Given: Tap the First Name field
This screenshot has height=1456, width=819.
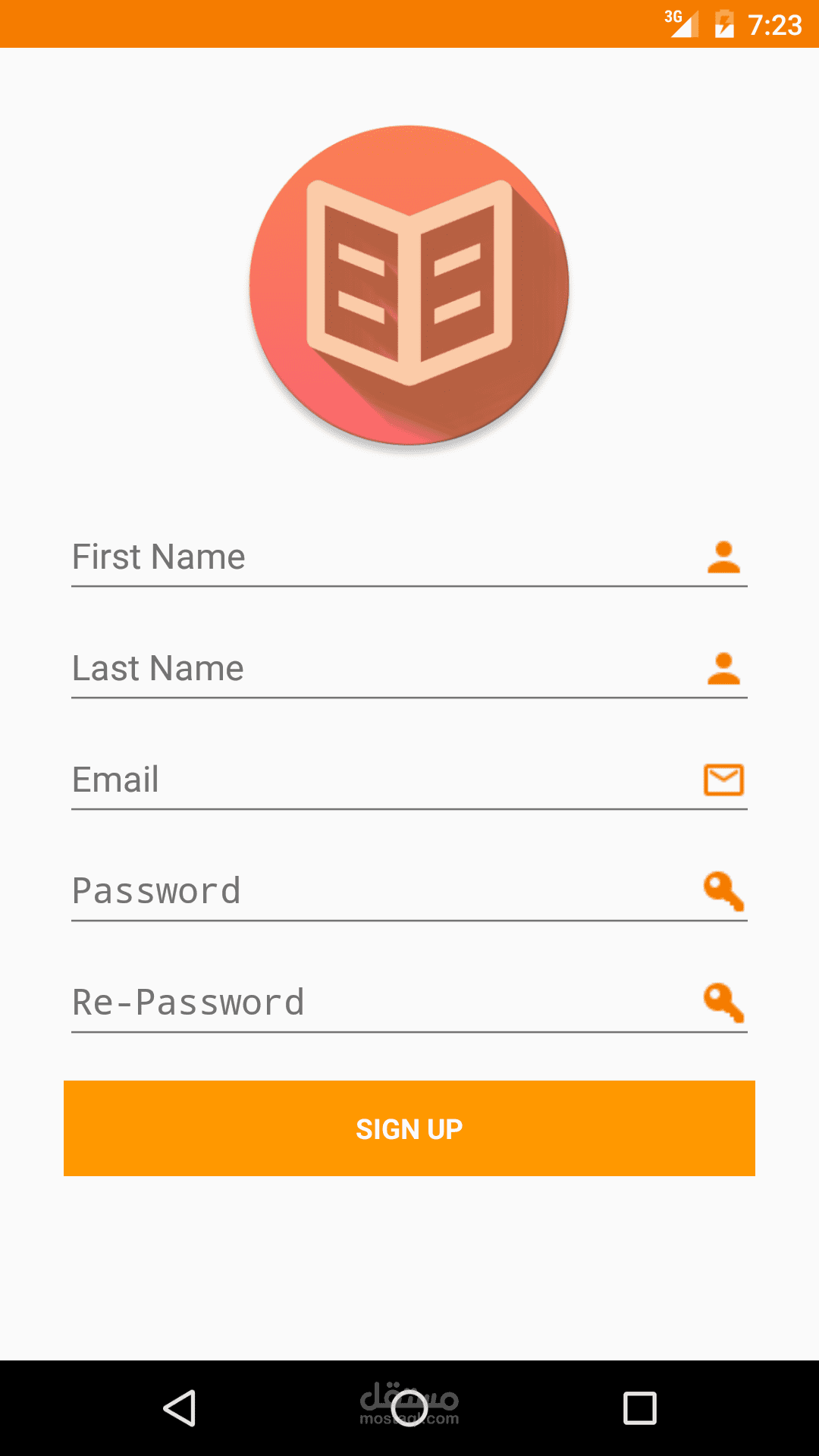Looking at the screenshot, I should [379, 557].
